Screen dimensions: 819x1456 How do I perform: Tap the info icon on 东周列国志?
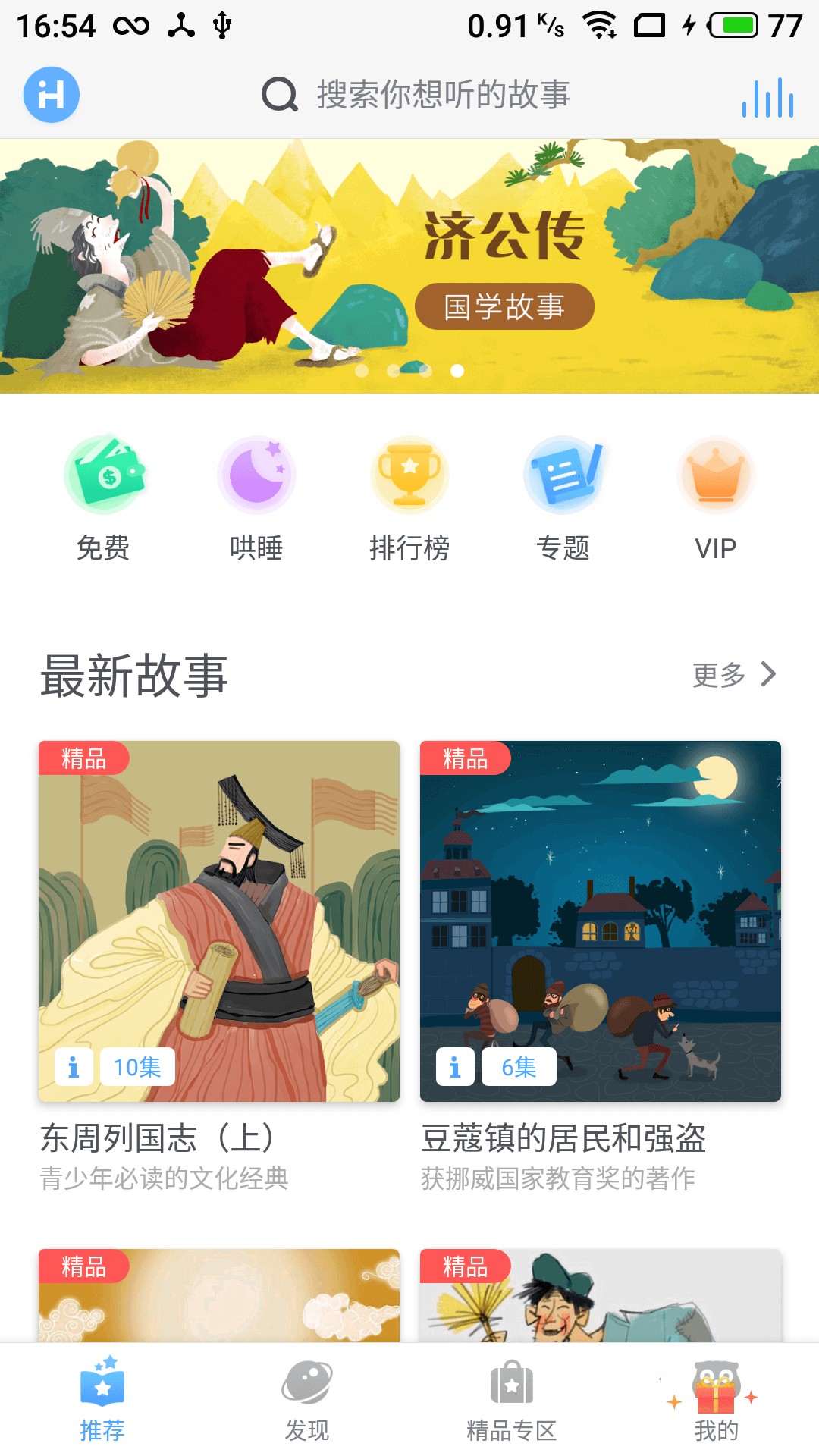click(x=74, y=1066)
